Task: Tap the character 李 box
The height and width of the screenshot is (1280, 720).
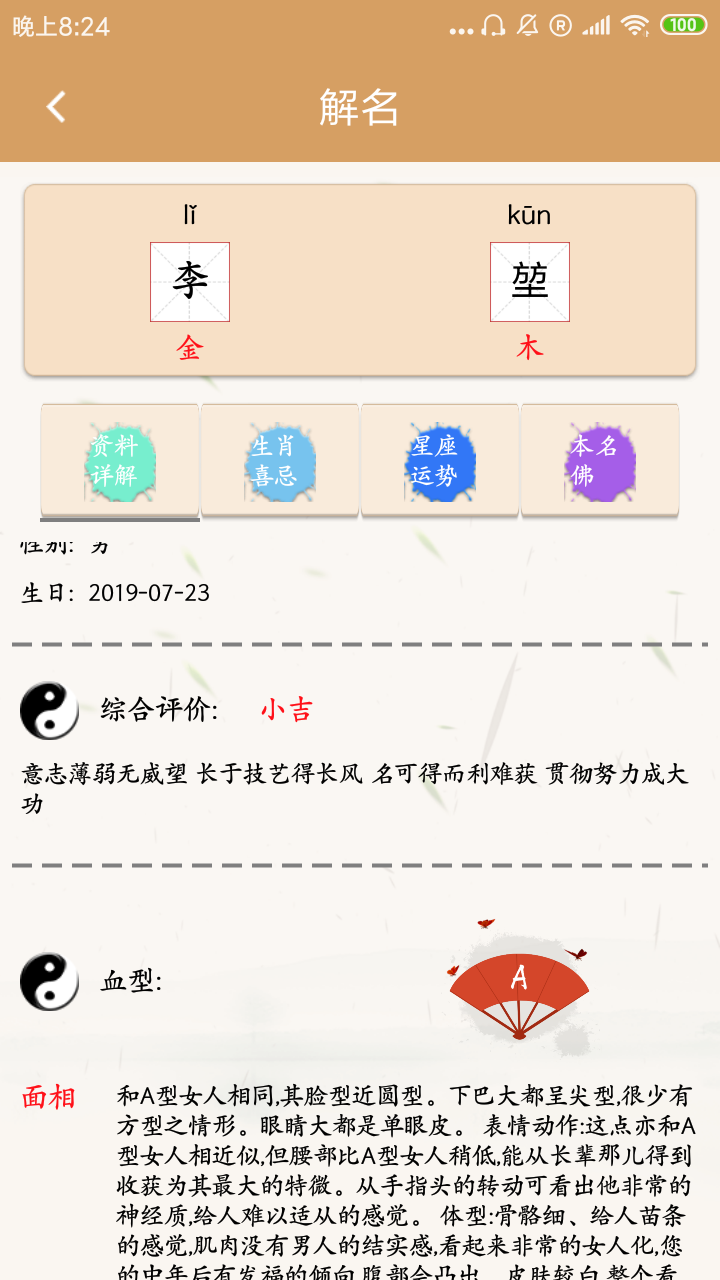Action: [190, 282]
